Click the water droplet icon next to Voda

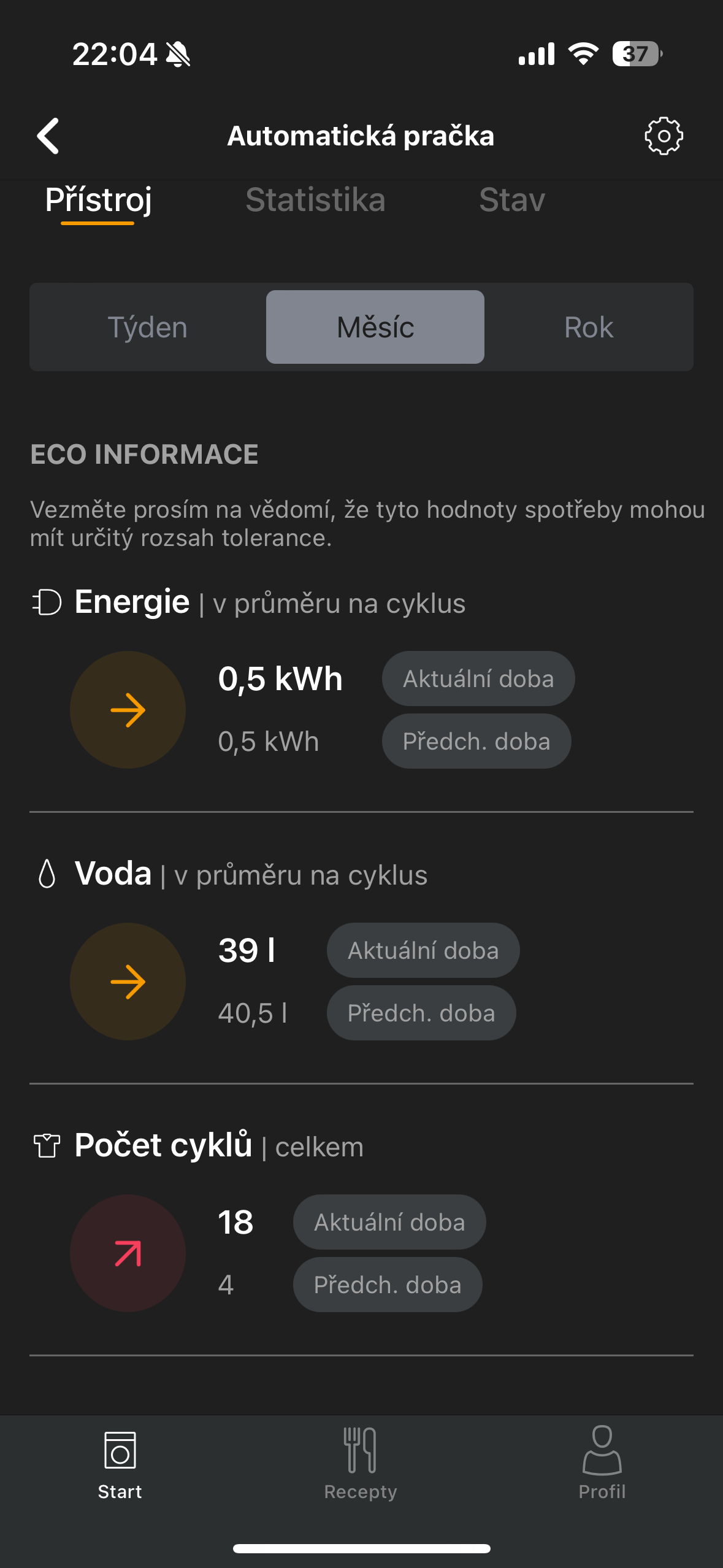click(48, 874)
